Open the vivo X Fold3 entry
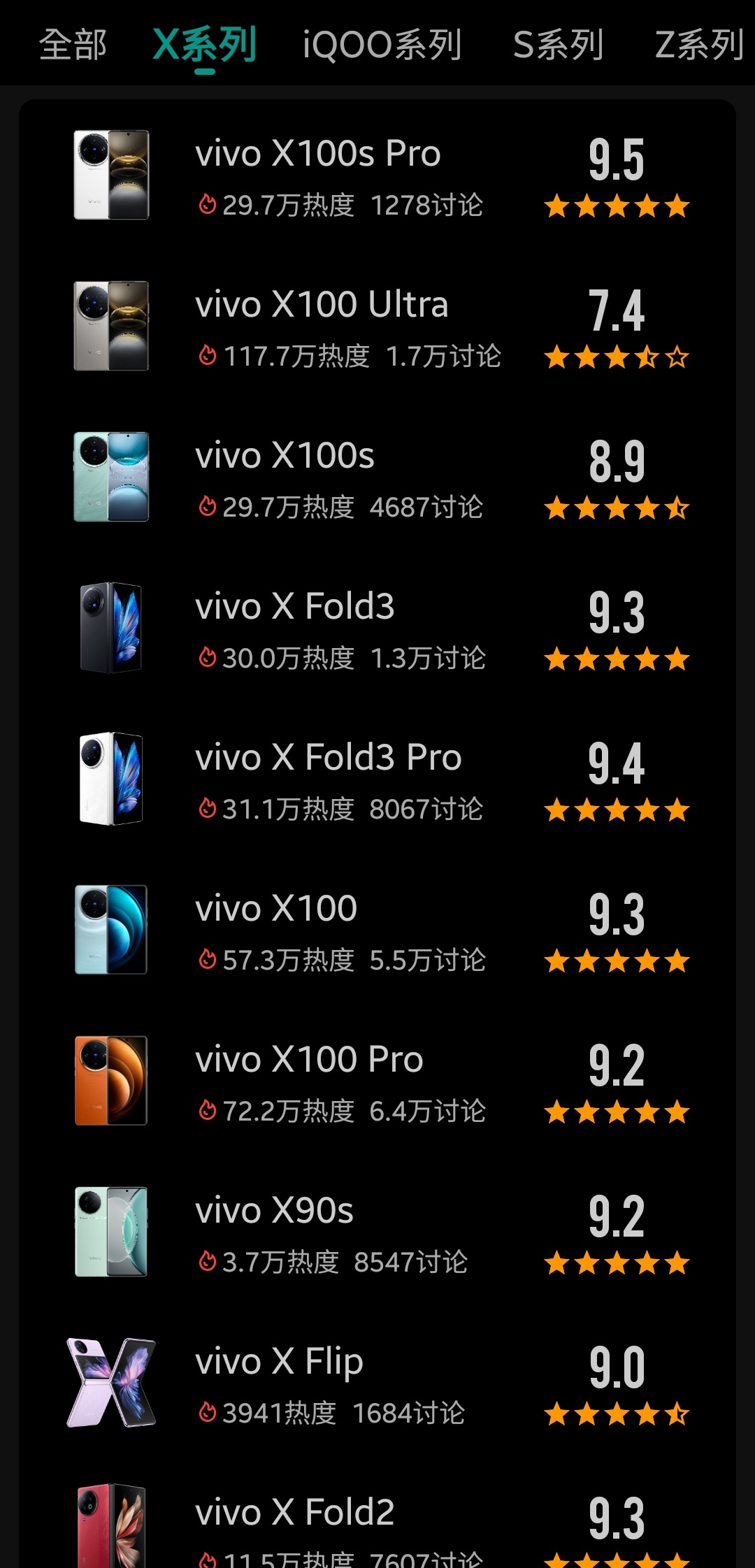Viewport: 755px width, 1568px height. tap(377, 628)
